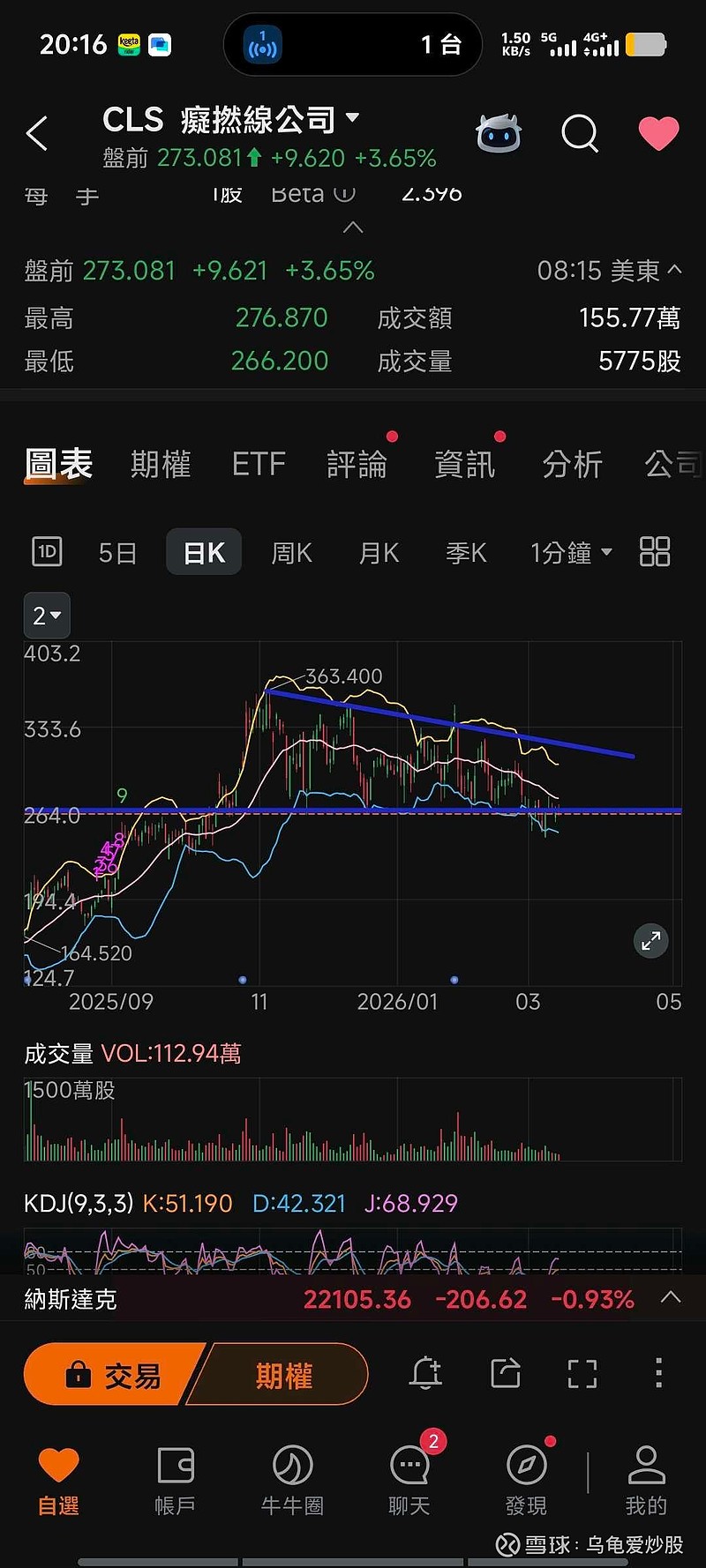This screenshot has height=1568, width=706.
Task: Go back with the top-left arrow
Action: tap(37, 134)
